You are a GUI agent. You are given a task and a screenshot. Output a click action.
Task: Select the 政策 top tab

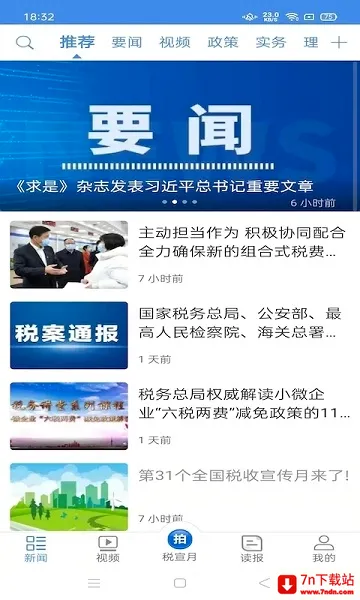[223, 42]
